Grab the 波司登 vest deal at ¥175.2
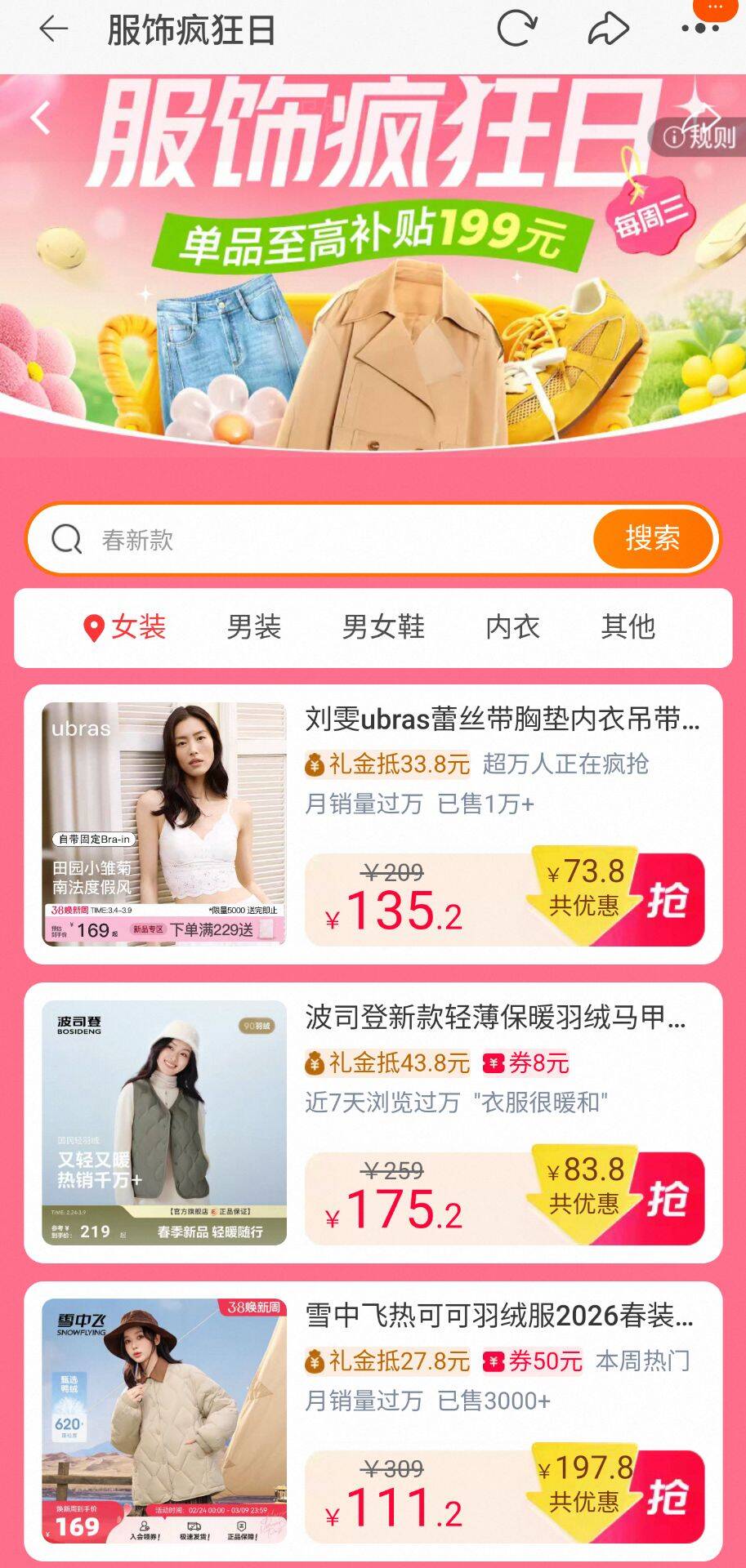The width and height of the screenshot is (746, 1568). (x=667, y=1199)
